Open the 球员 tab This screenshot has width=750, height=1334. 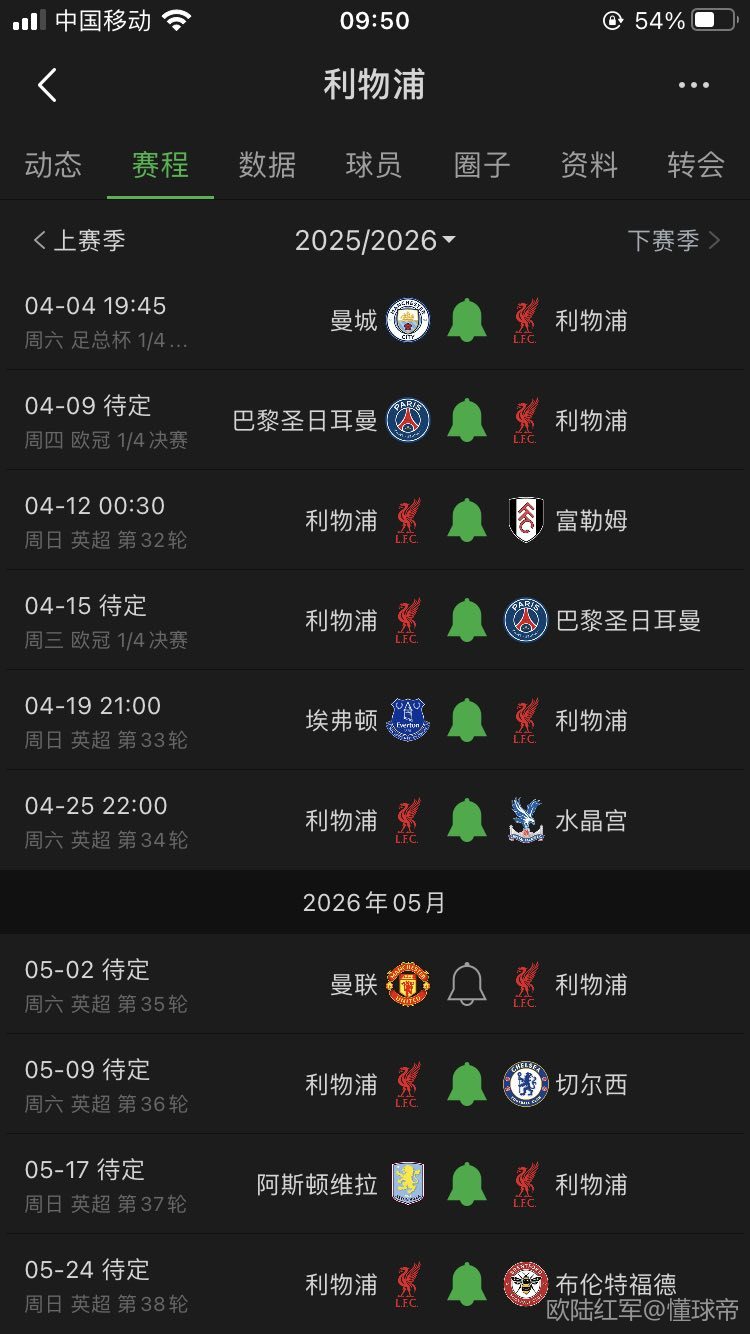click(x=374, y=165)
